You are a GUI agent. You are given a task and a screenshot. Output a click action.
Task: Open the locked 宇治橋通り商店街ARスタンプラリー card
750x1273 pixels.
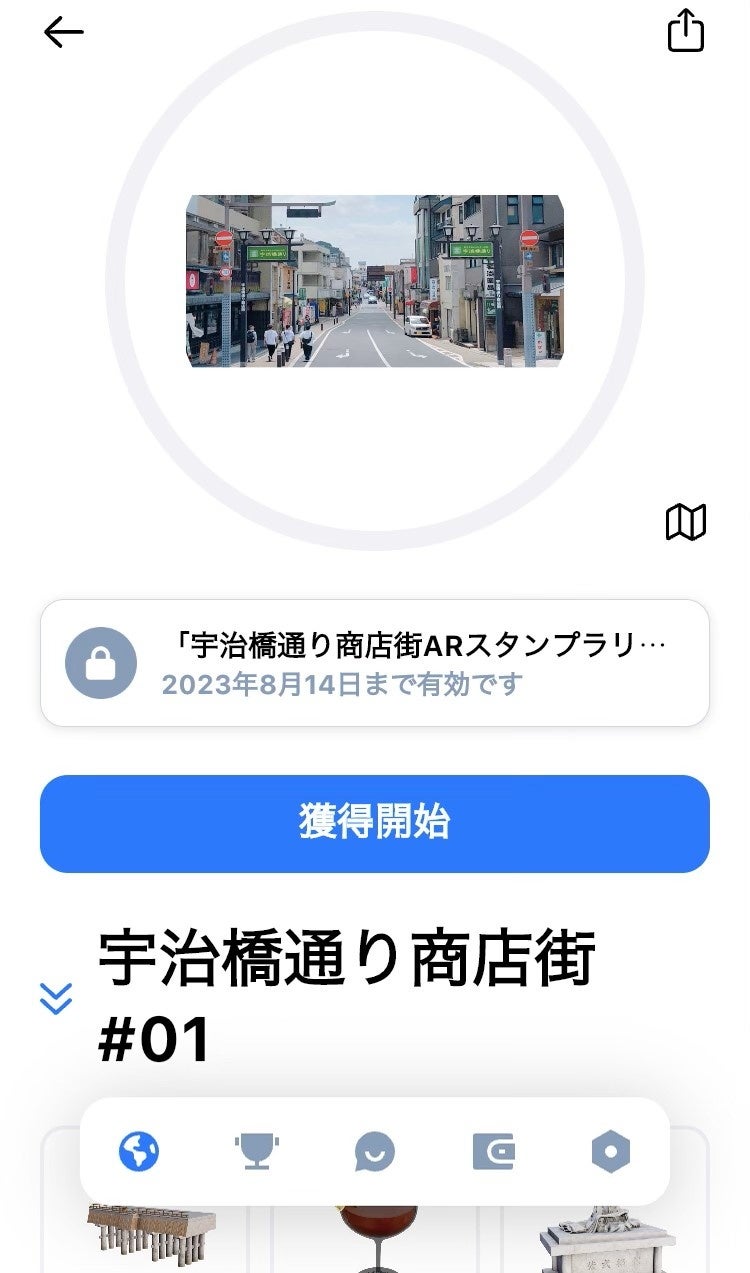[x=375, y=663]
